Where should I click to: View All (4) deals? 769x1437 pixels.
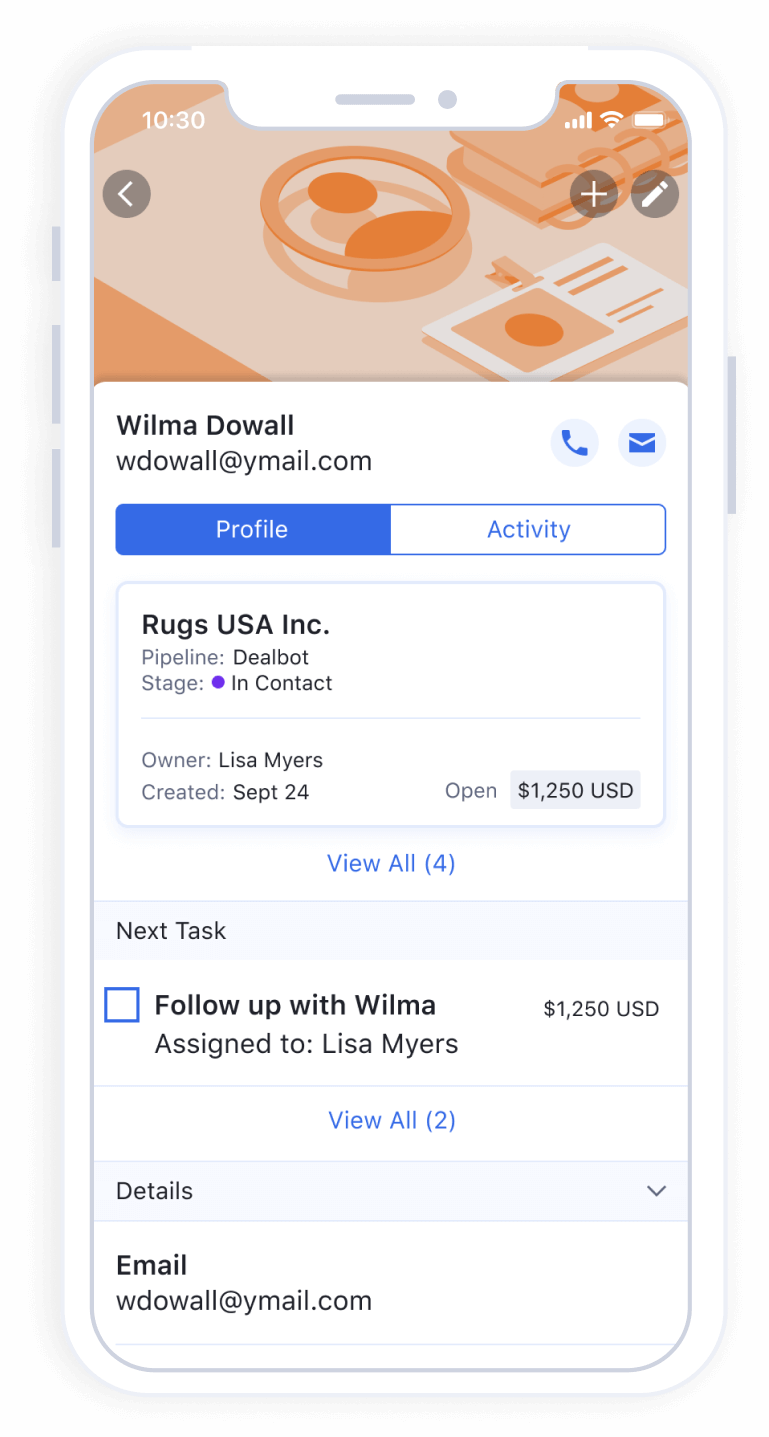click(x=391, y=863)
